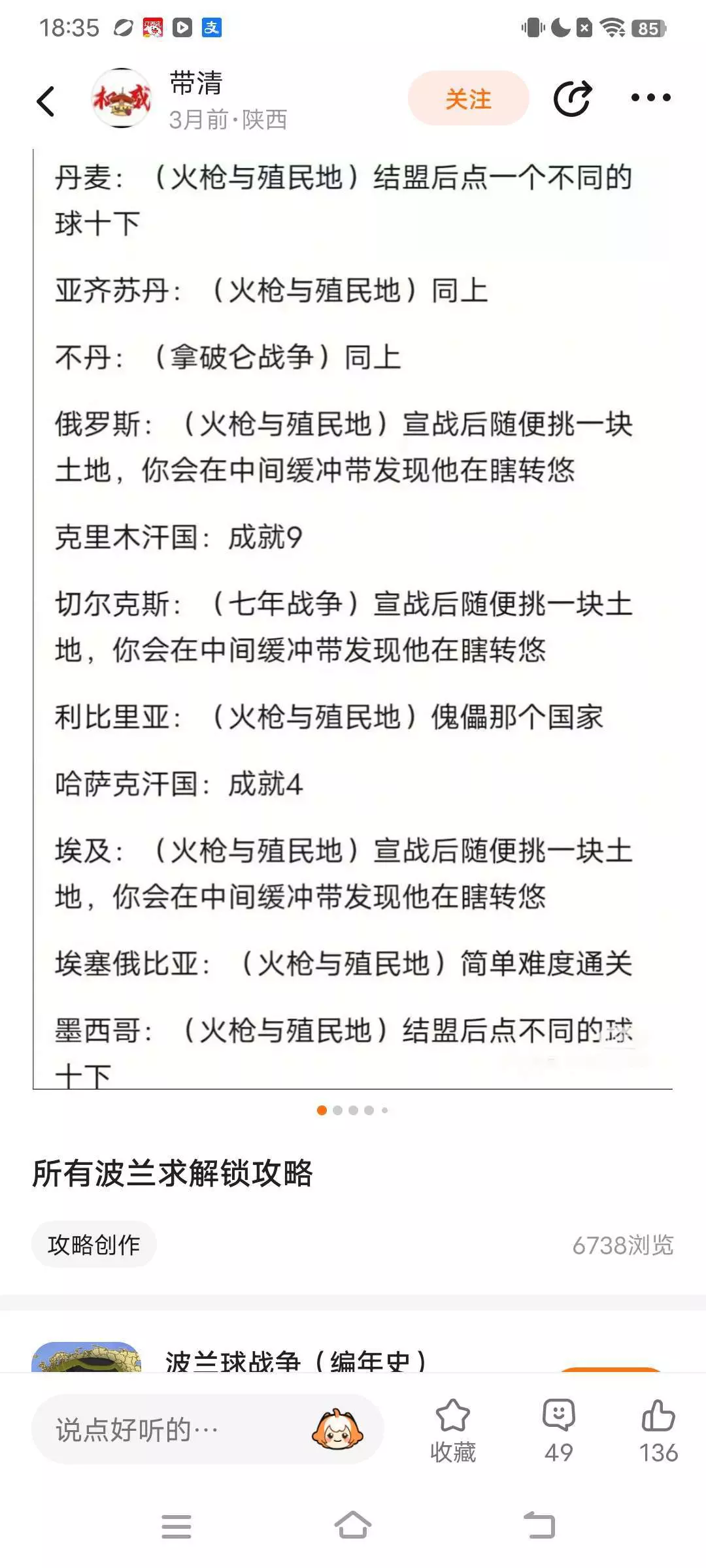Image resolution: width=706 pixels, height=1568 pixels.
Task: Tap the system home button
Action: [x=353, y=1526]
